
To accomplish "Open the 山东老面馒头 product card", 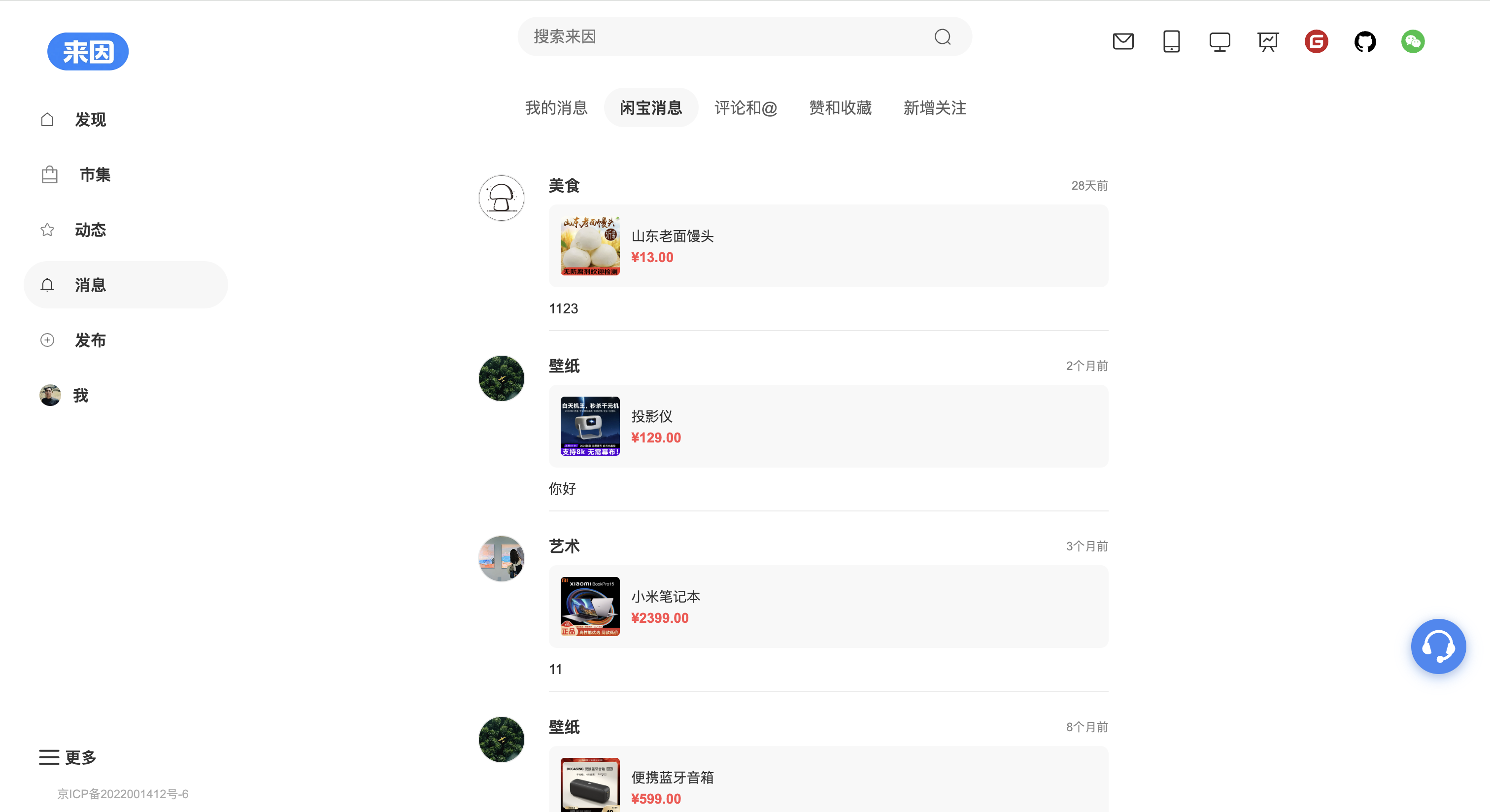I will (828, 246).
